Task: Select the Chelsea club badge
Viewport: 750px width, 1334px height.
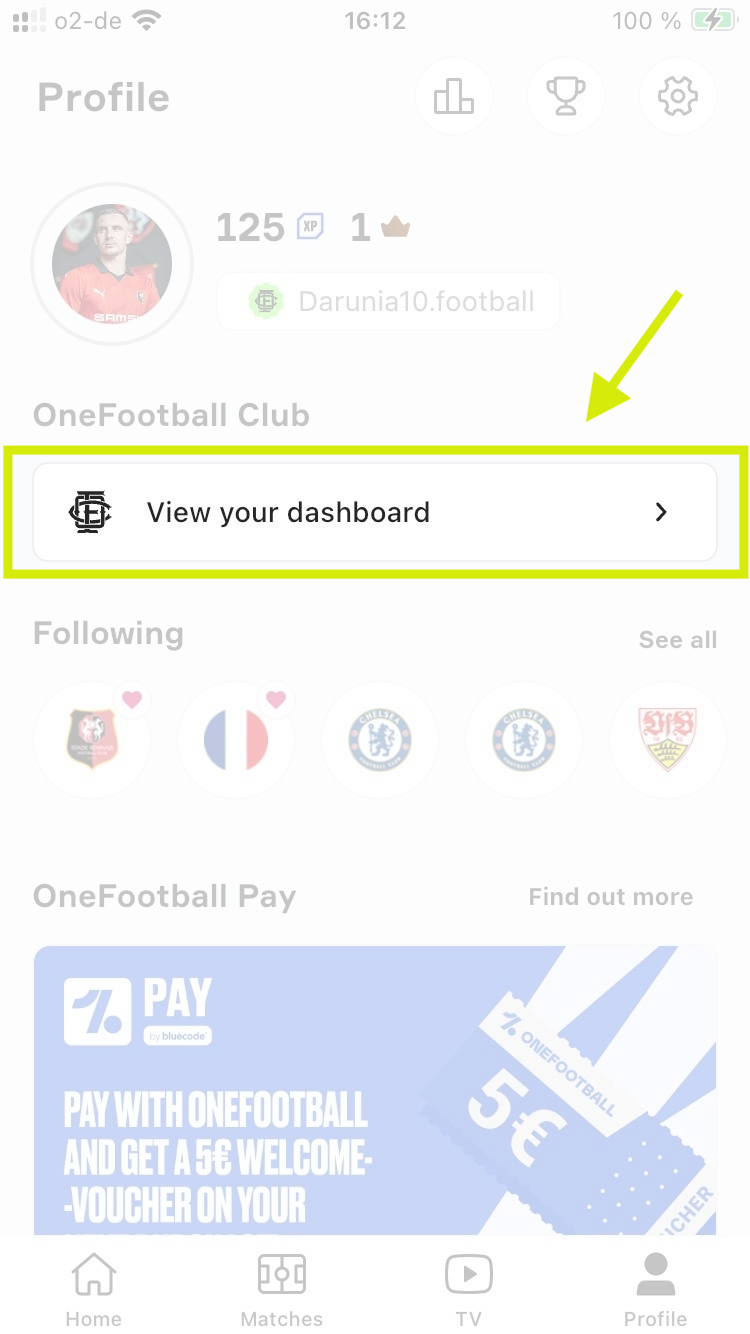Action: 380,739
